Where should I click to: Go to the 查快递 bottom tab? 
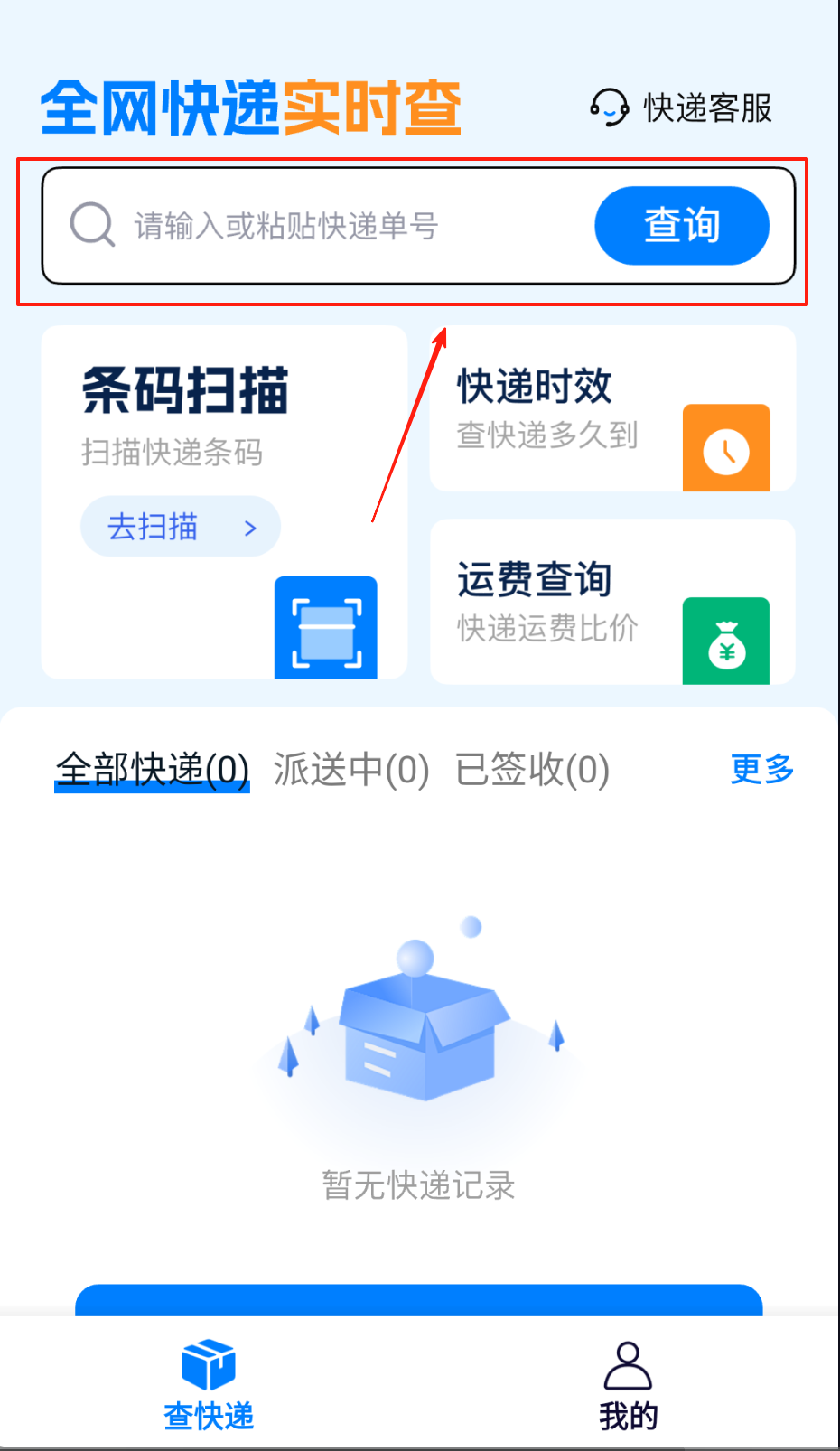pyautogui.click(x=209, y=1384)
